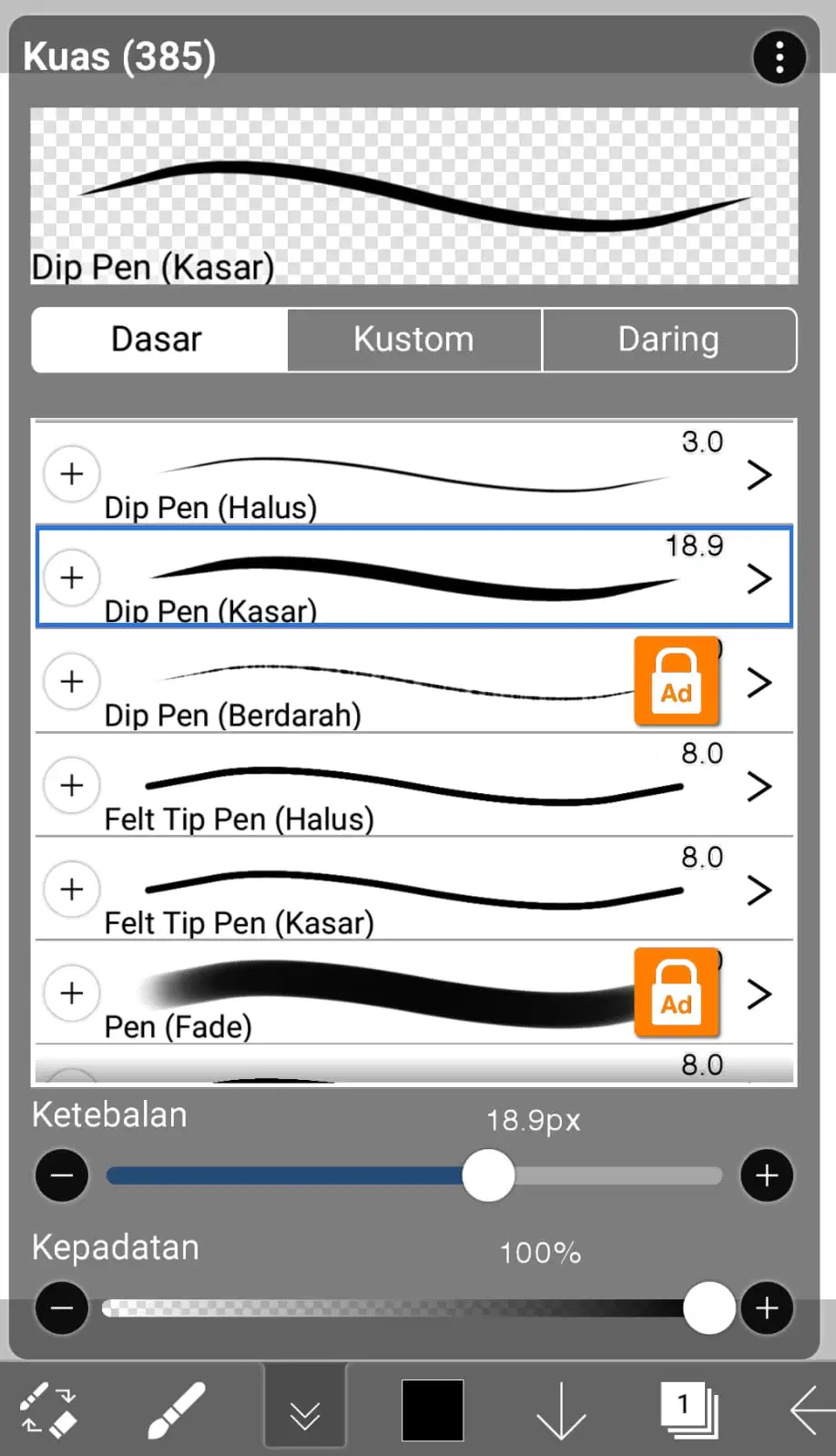This screenshot has width=836, height=1456.
Task: Open the black color swatch
Action: click(433, 1410)
